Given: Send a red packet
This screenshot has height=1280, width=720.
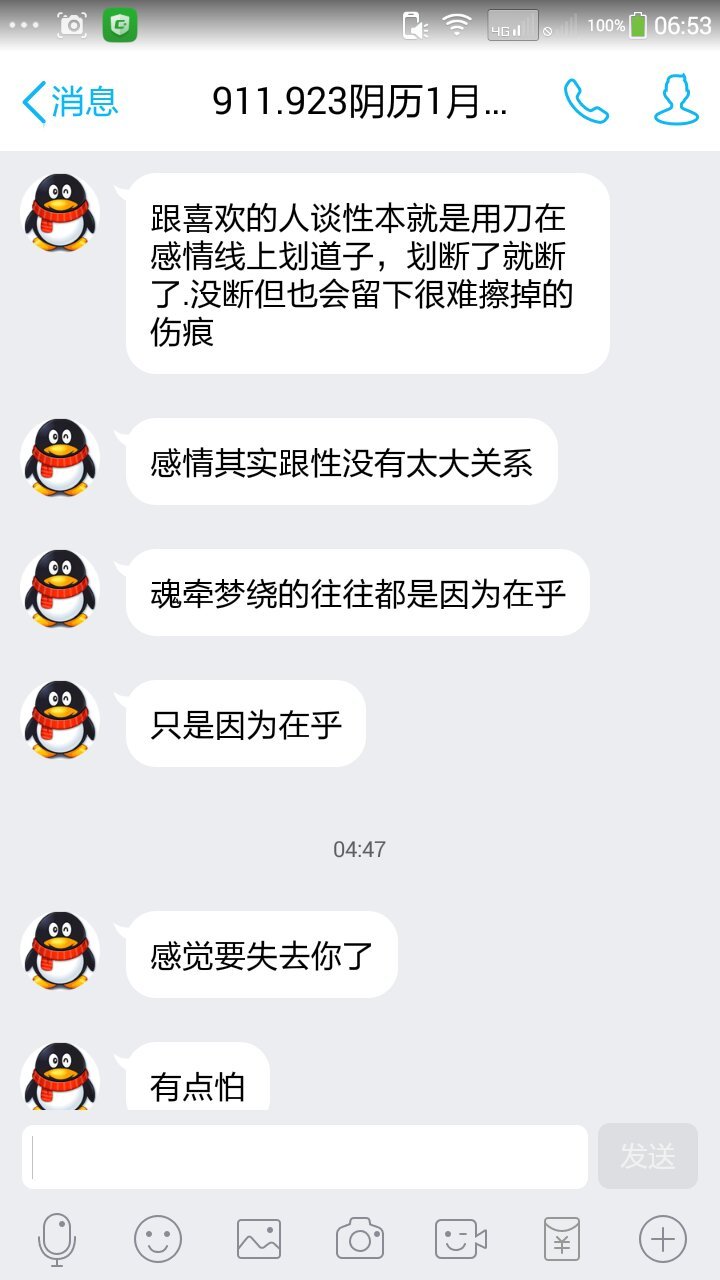Looking at the screenshot, I should coord(562,1240).
